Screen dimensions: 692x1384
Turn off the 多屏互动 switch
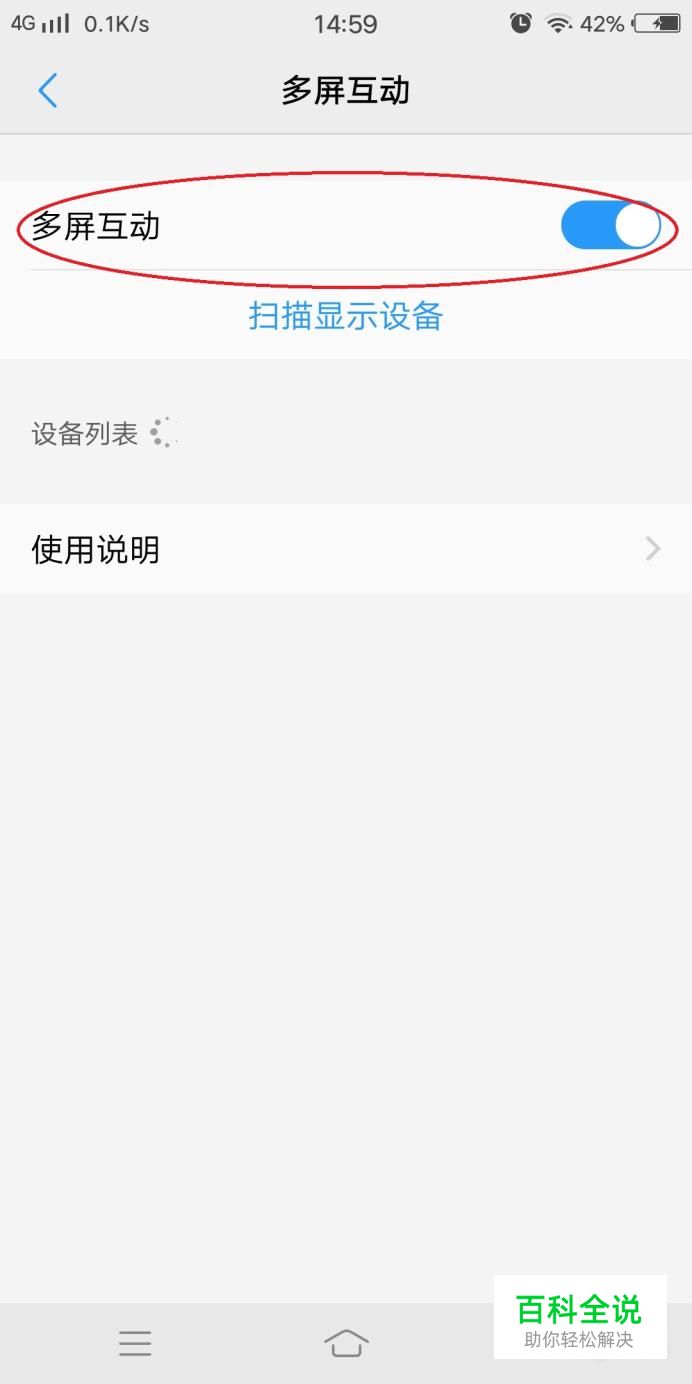(610, 226)
